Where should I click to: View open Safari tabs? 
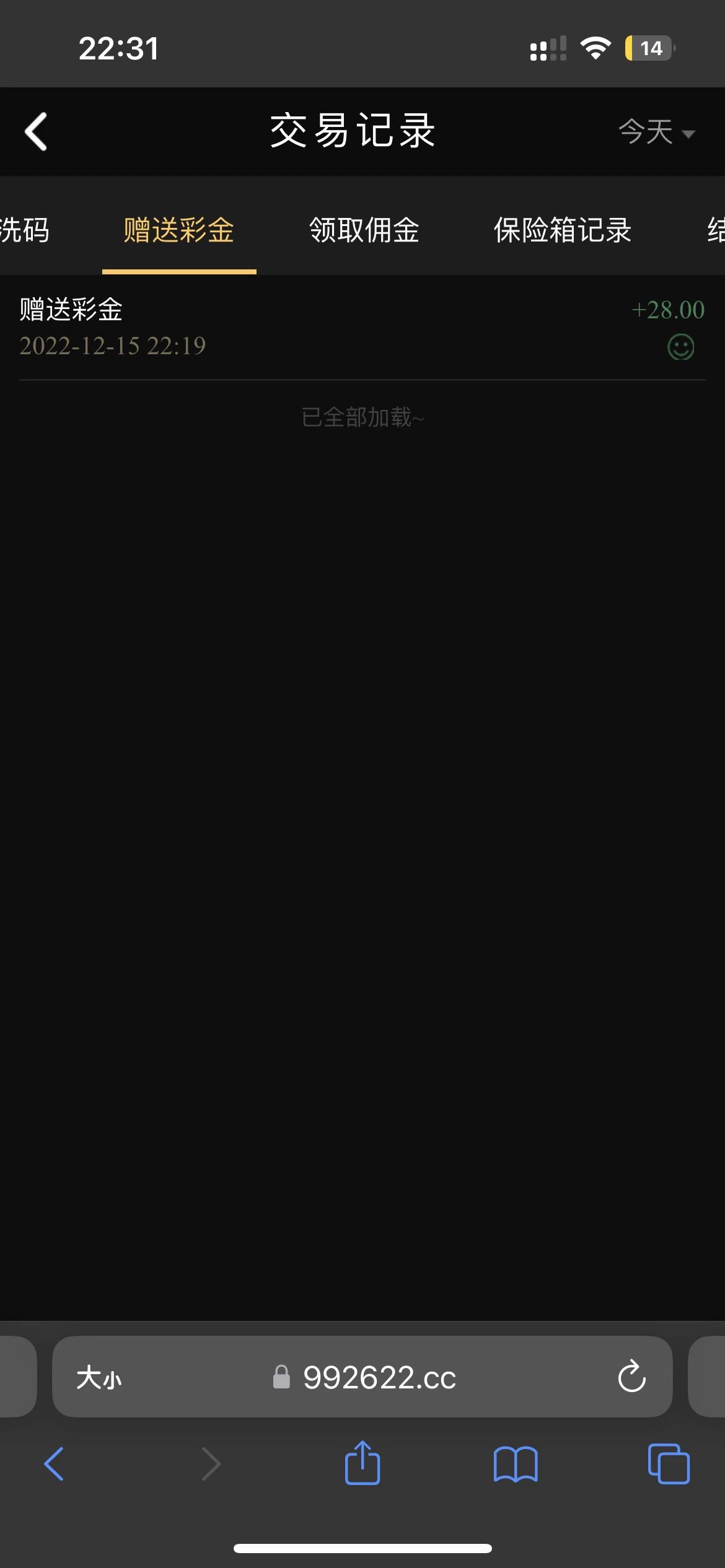(668, 1464)
